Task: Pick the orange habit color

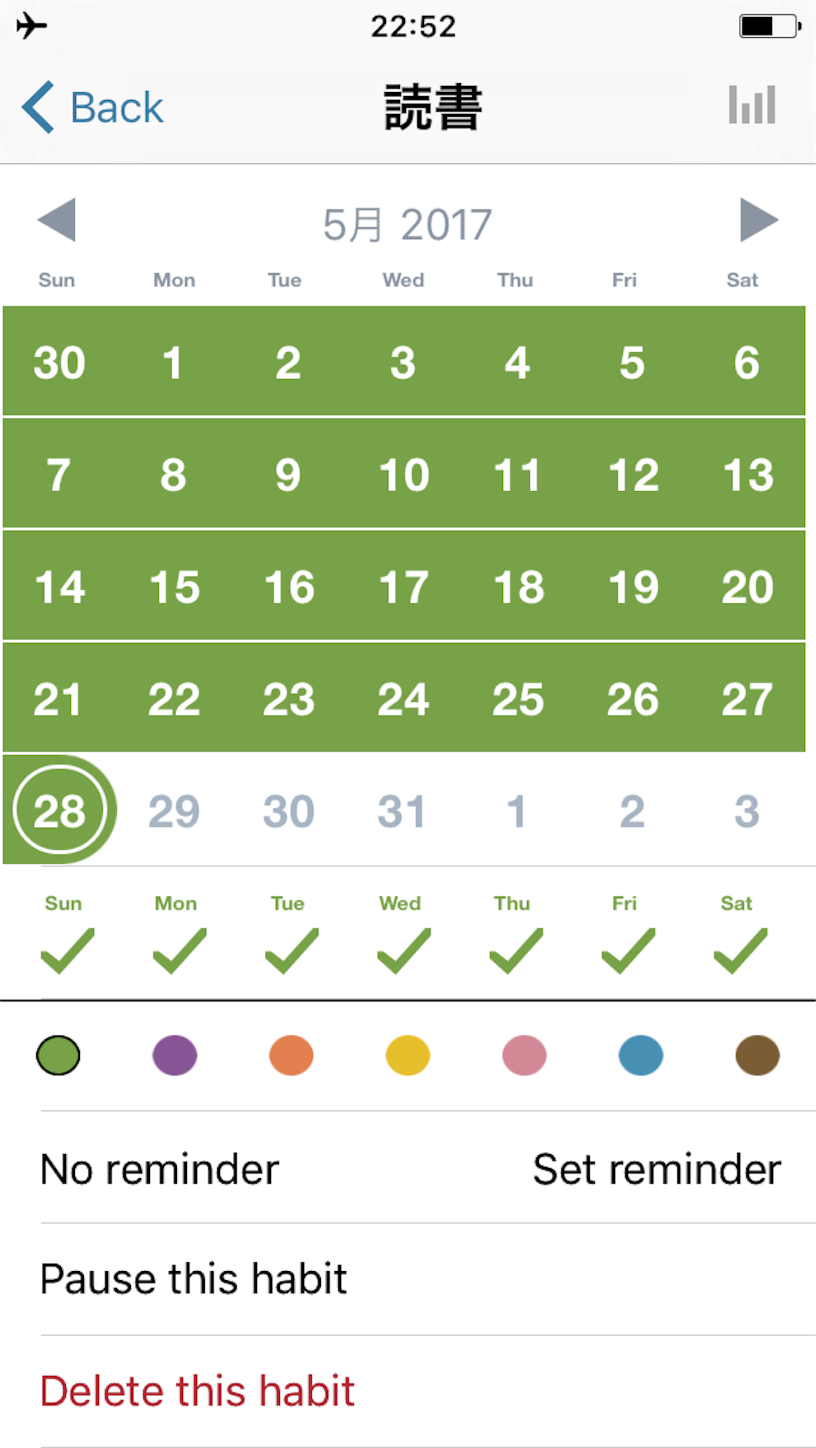Action: pyautogui.click(x=291, y=1055)
